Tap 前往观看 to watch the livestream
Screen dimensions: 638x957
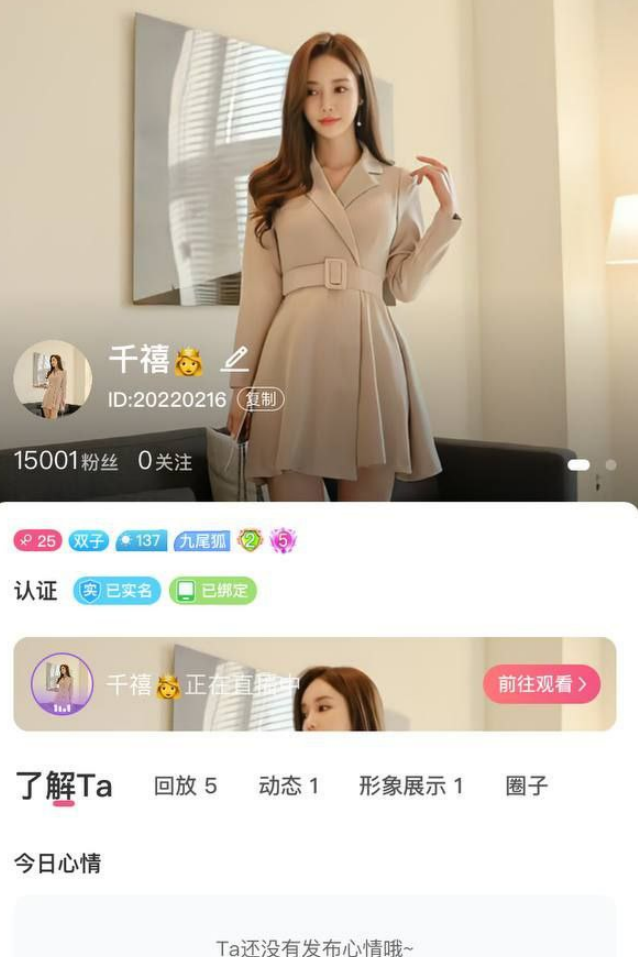542,684
